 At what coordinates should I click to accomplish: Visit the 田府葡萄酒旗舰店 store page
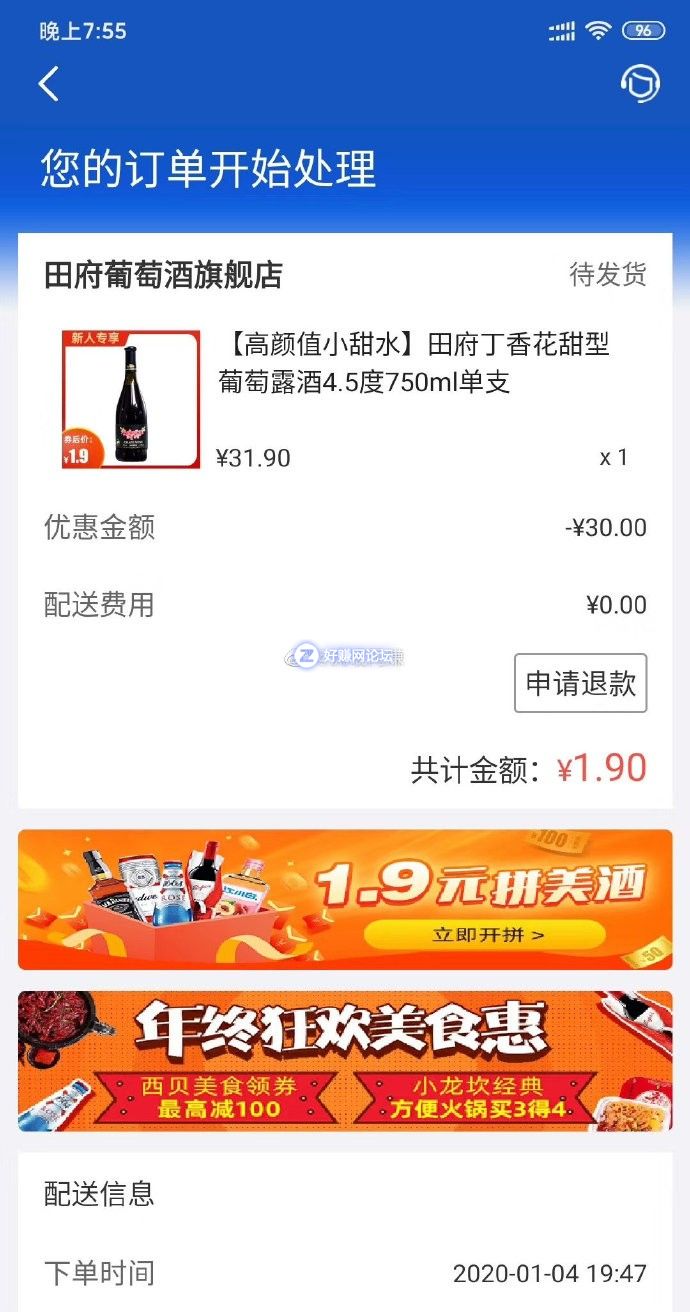coord(164,275)
